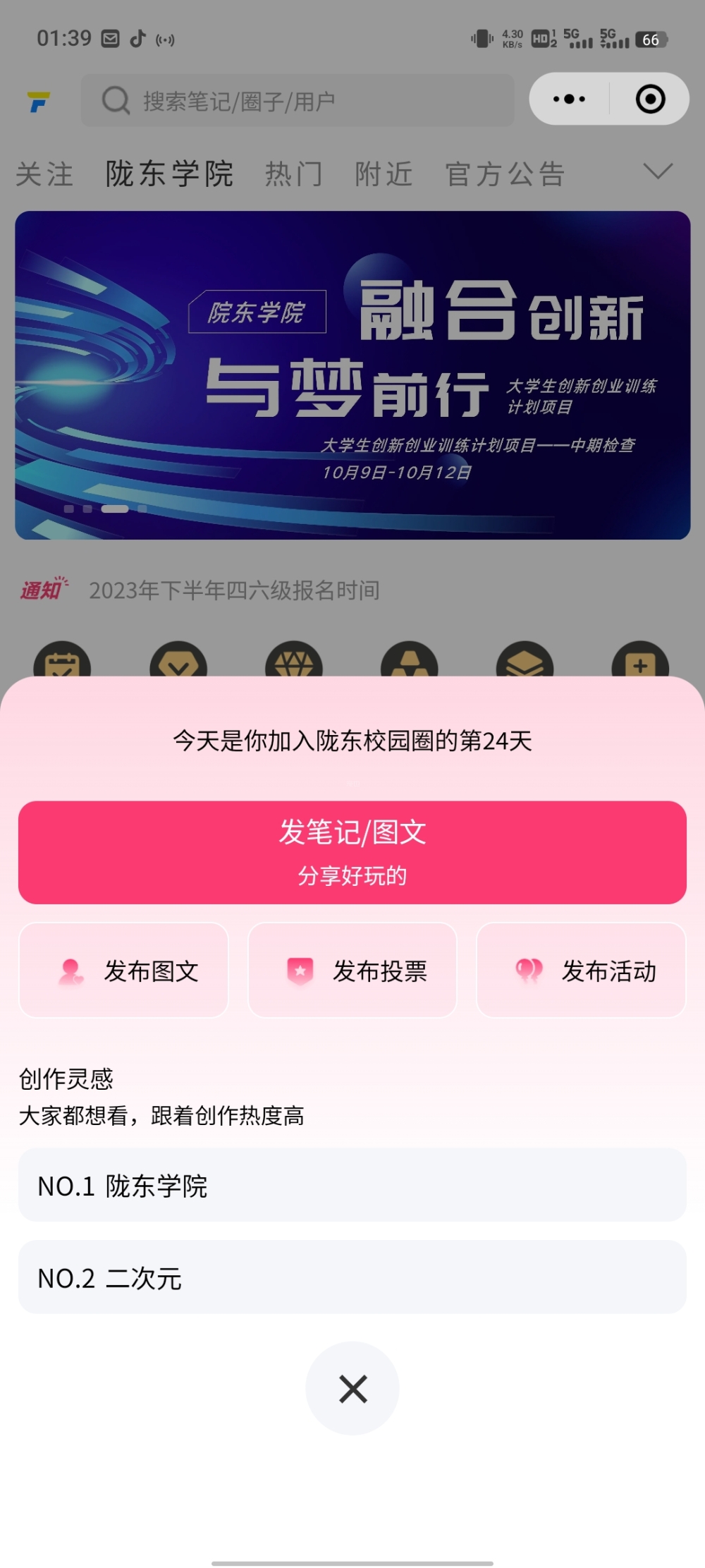Open the mini program more-options menu

click(570, 99)
